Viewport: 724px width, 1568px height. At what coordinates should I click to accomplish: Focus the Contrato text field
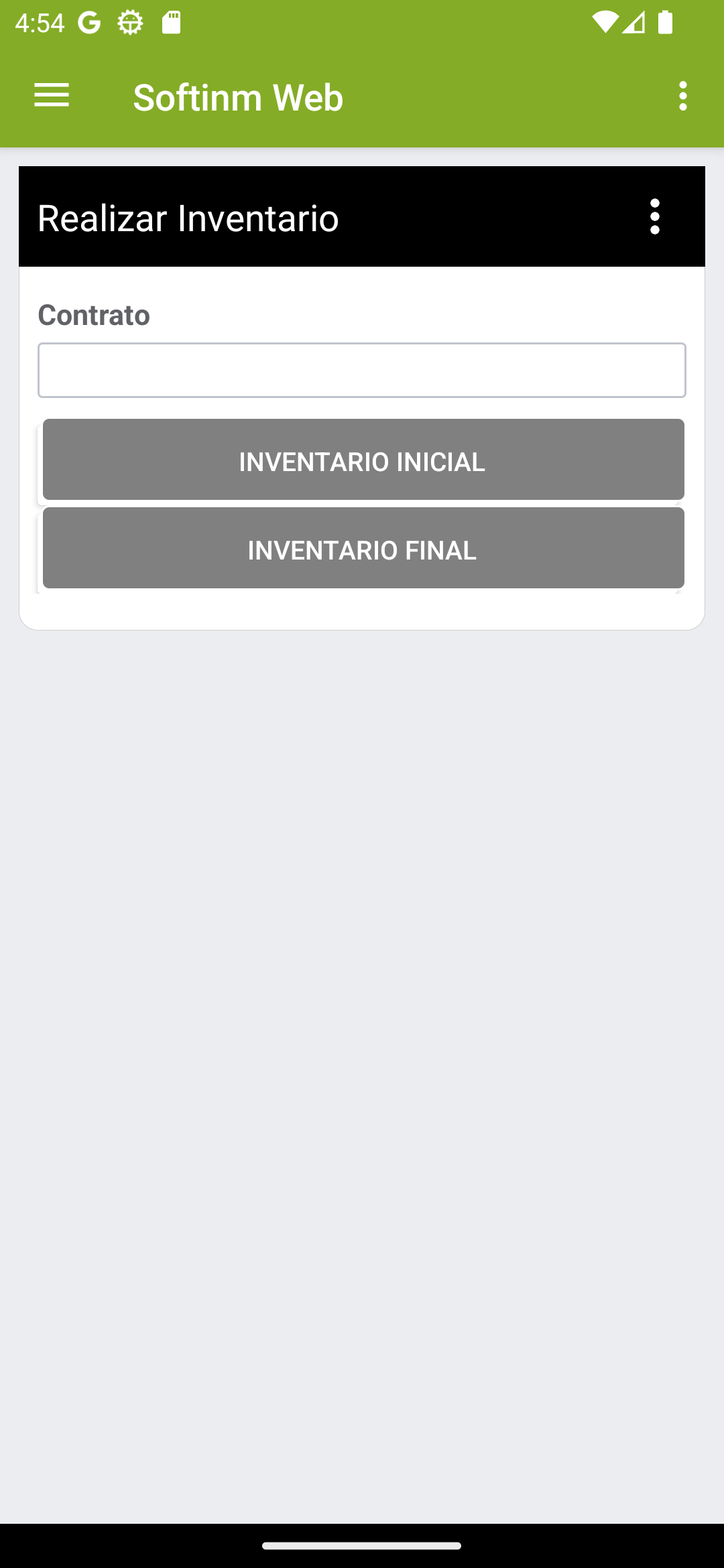pos(362,371)
